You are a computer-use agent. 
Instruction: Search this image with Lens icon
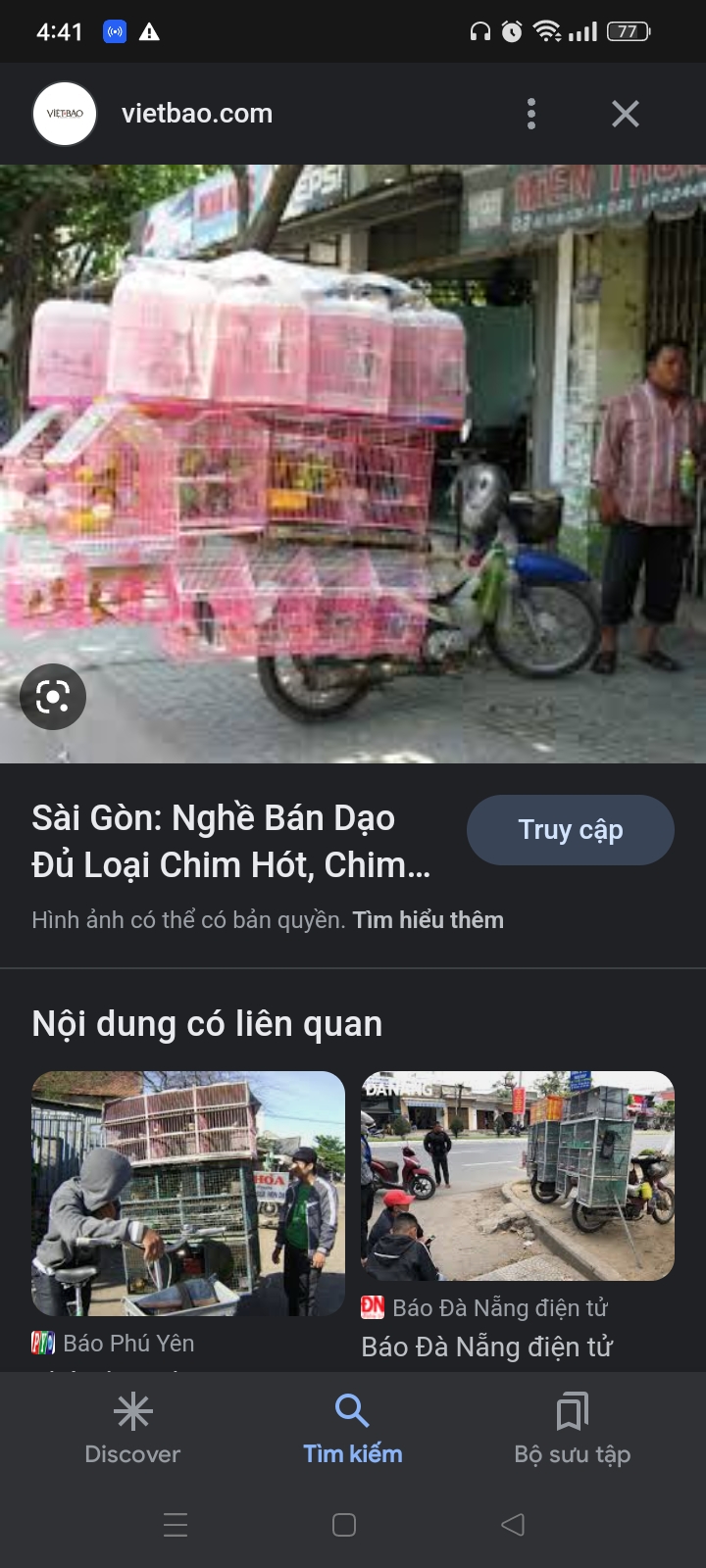(53, 697)
